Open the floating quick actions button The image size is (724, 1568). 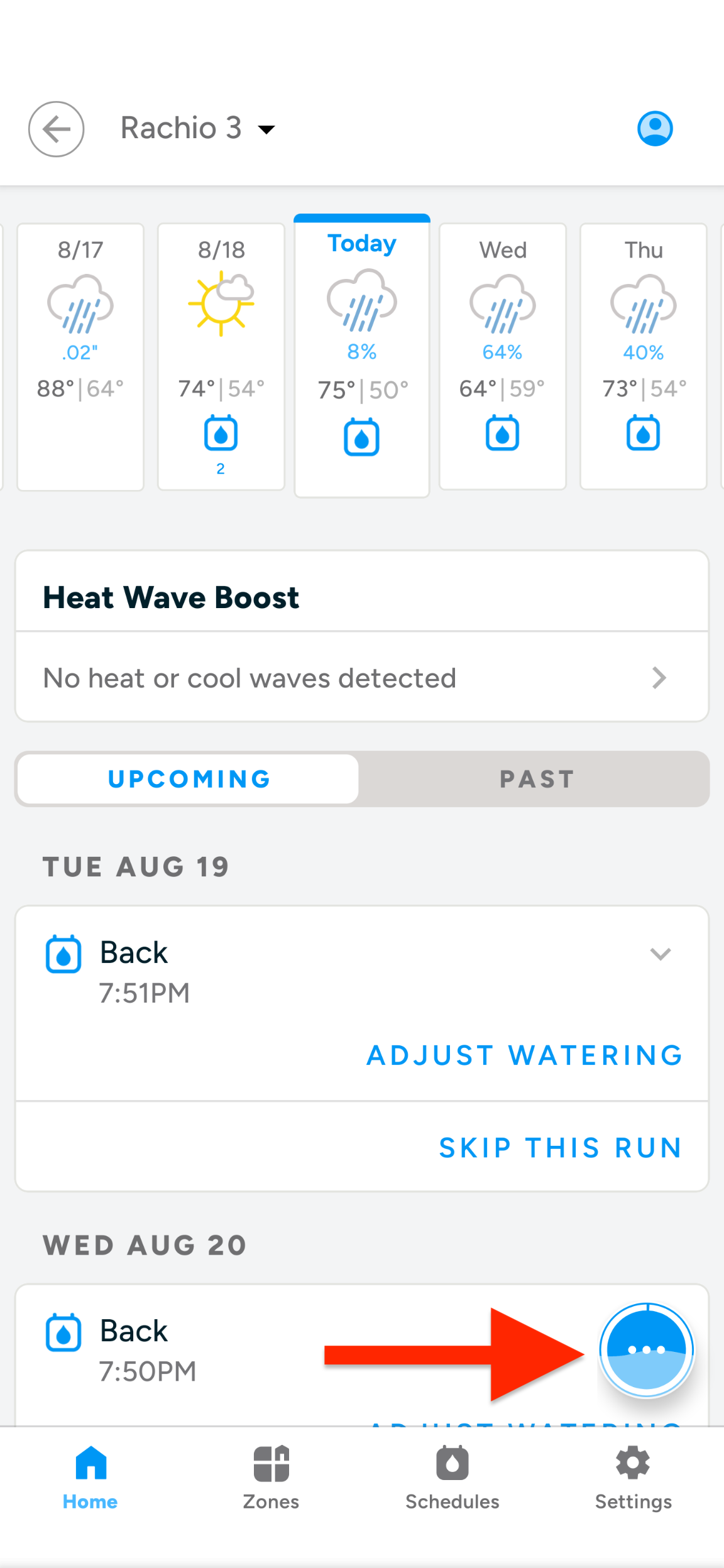(646, 1350)
